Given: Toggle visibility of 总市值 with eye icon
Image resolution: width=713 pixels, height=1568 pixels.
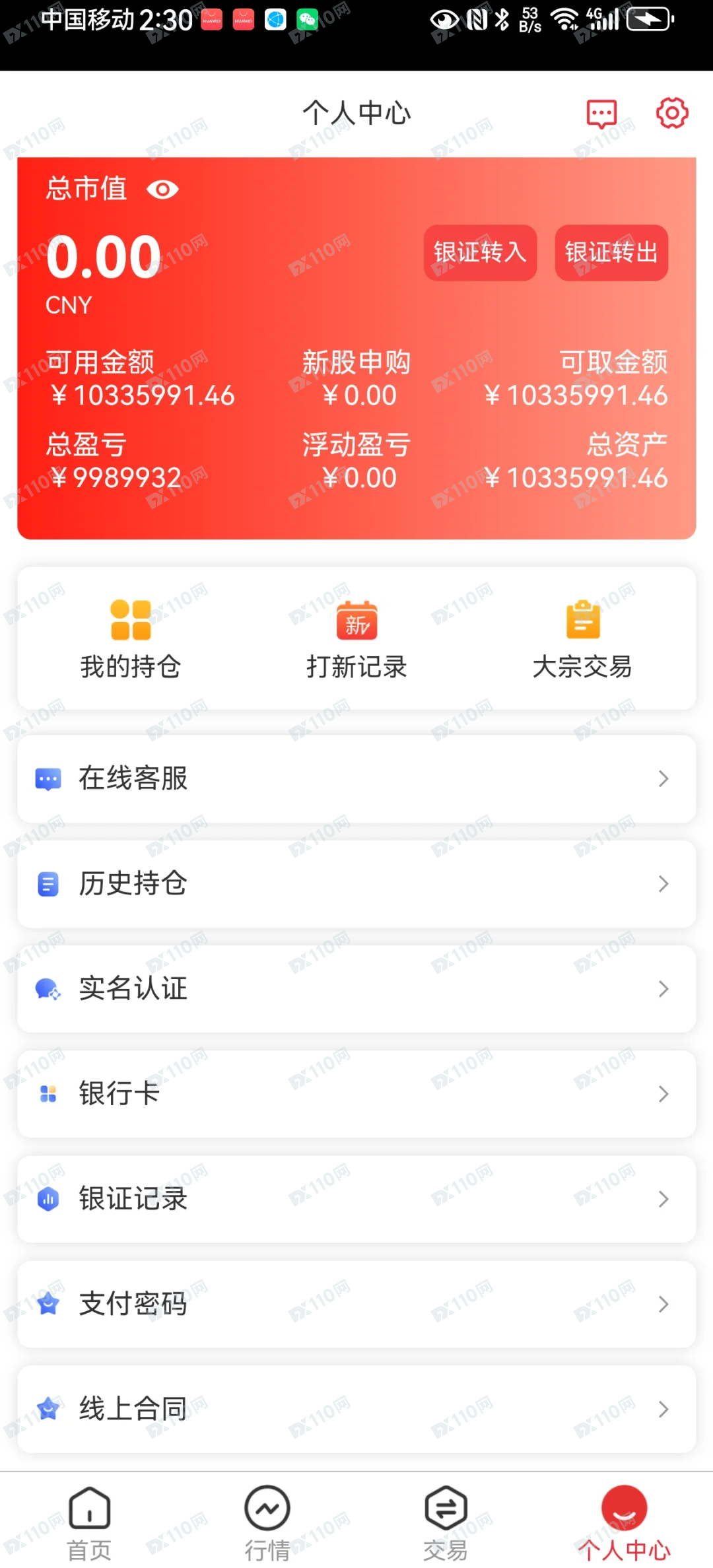Looking at the screenshot, I should pyautogui.click(x=162, y=190).
